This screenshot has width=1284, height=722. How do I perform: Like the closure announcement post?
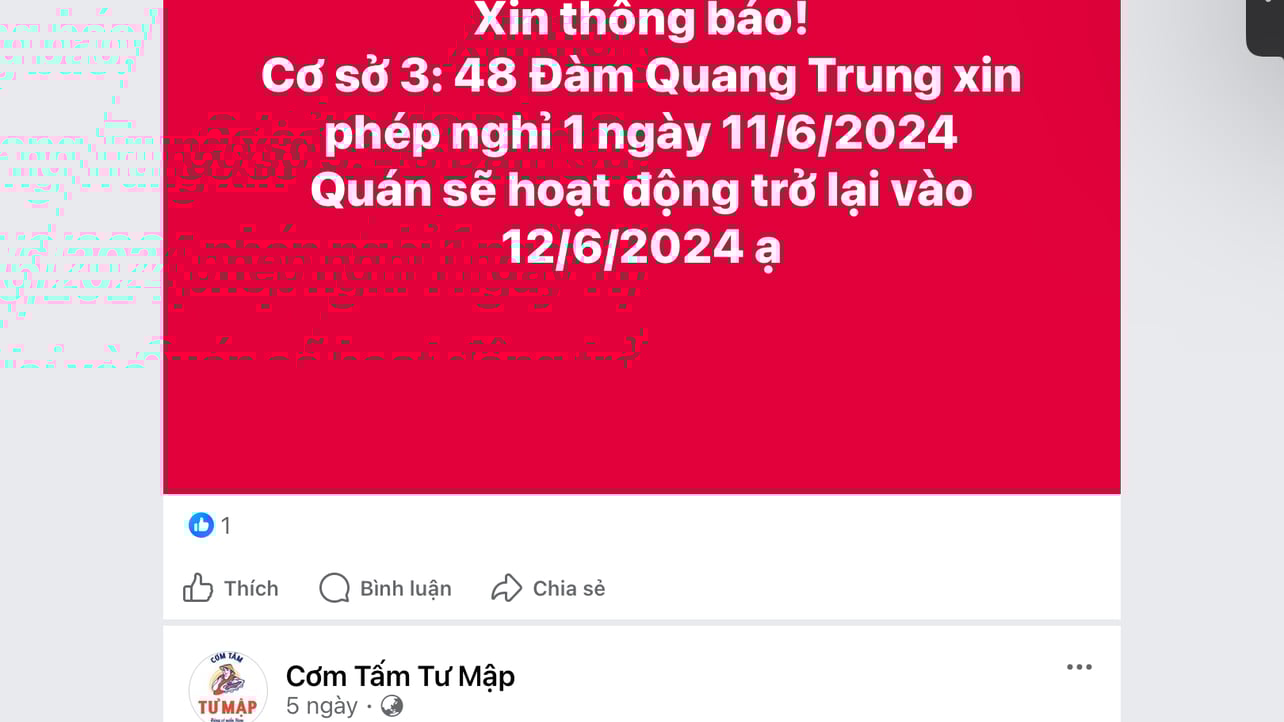pos(231,588)
